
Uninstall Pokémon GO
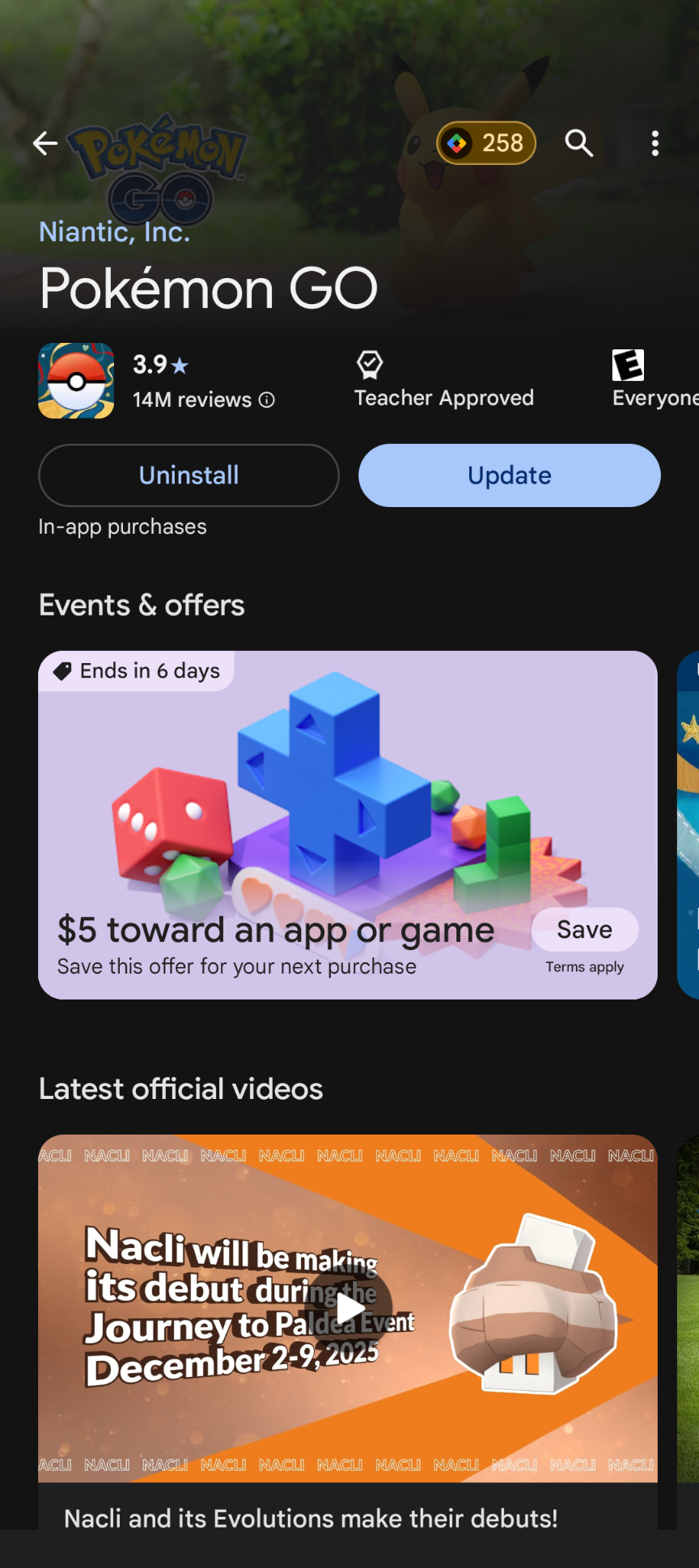(189, 475)
